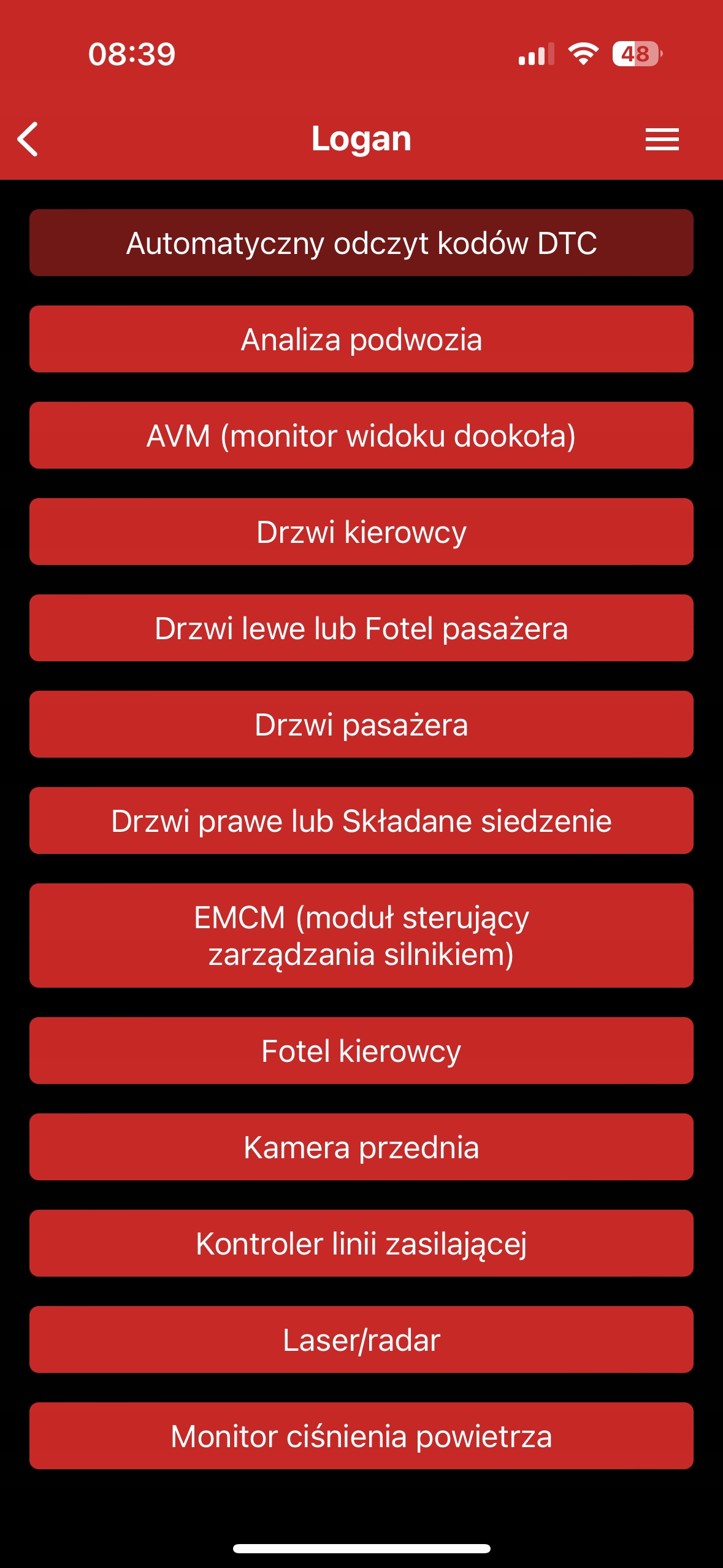Go back using the arrow icon
The image size is (723, 1568).
28,139
